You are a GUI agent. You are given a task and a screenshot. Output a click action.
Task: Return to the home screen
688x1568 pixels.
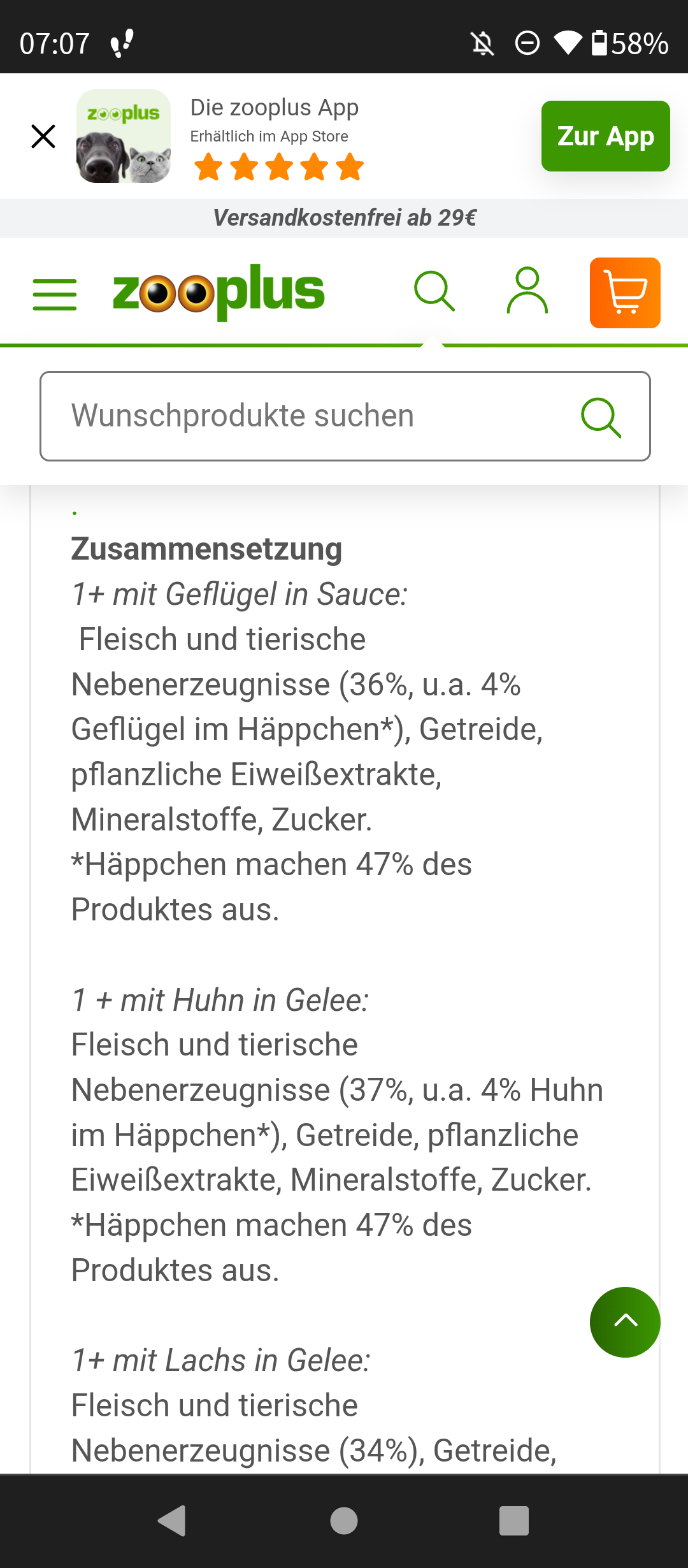click(344, 1521)
